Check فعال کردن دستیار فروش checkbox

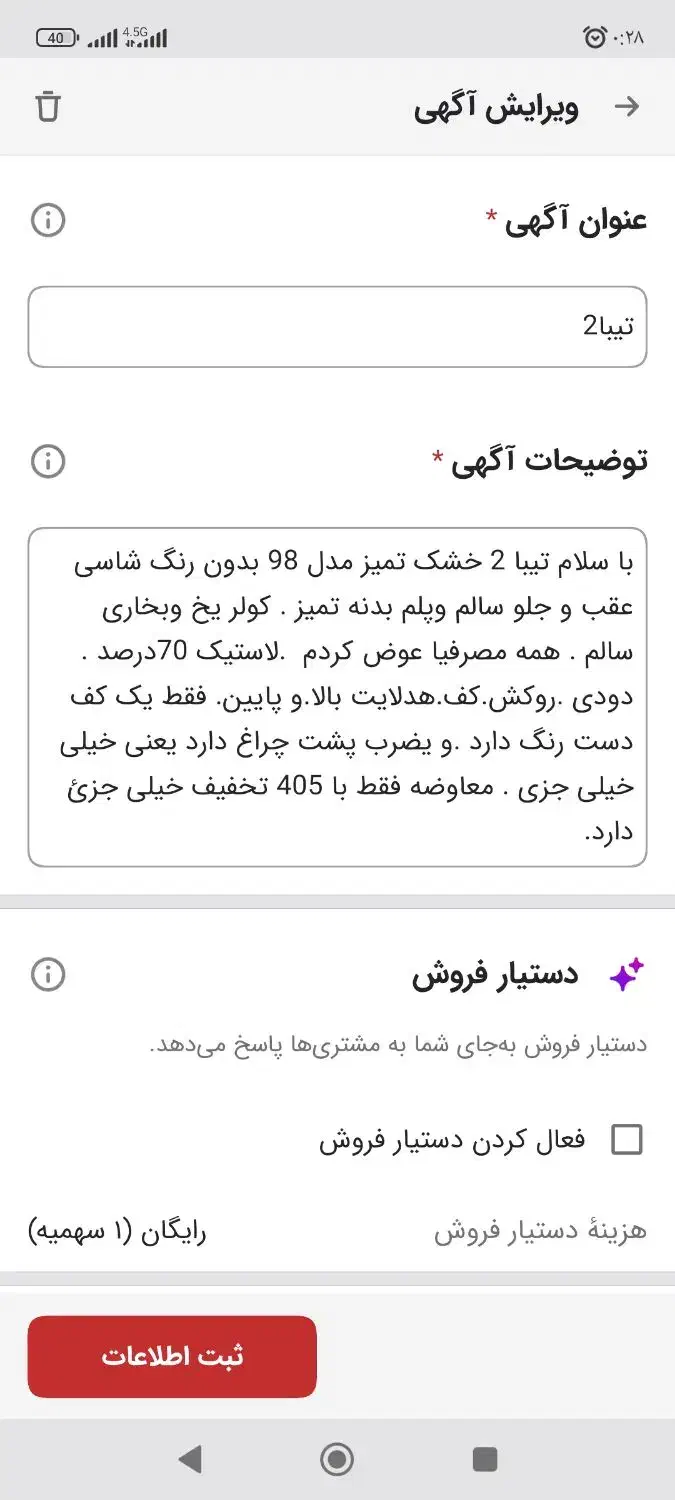(x=627, y=1139)
